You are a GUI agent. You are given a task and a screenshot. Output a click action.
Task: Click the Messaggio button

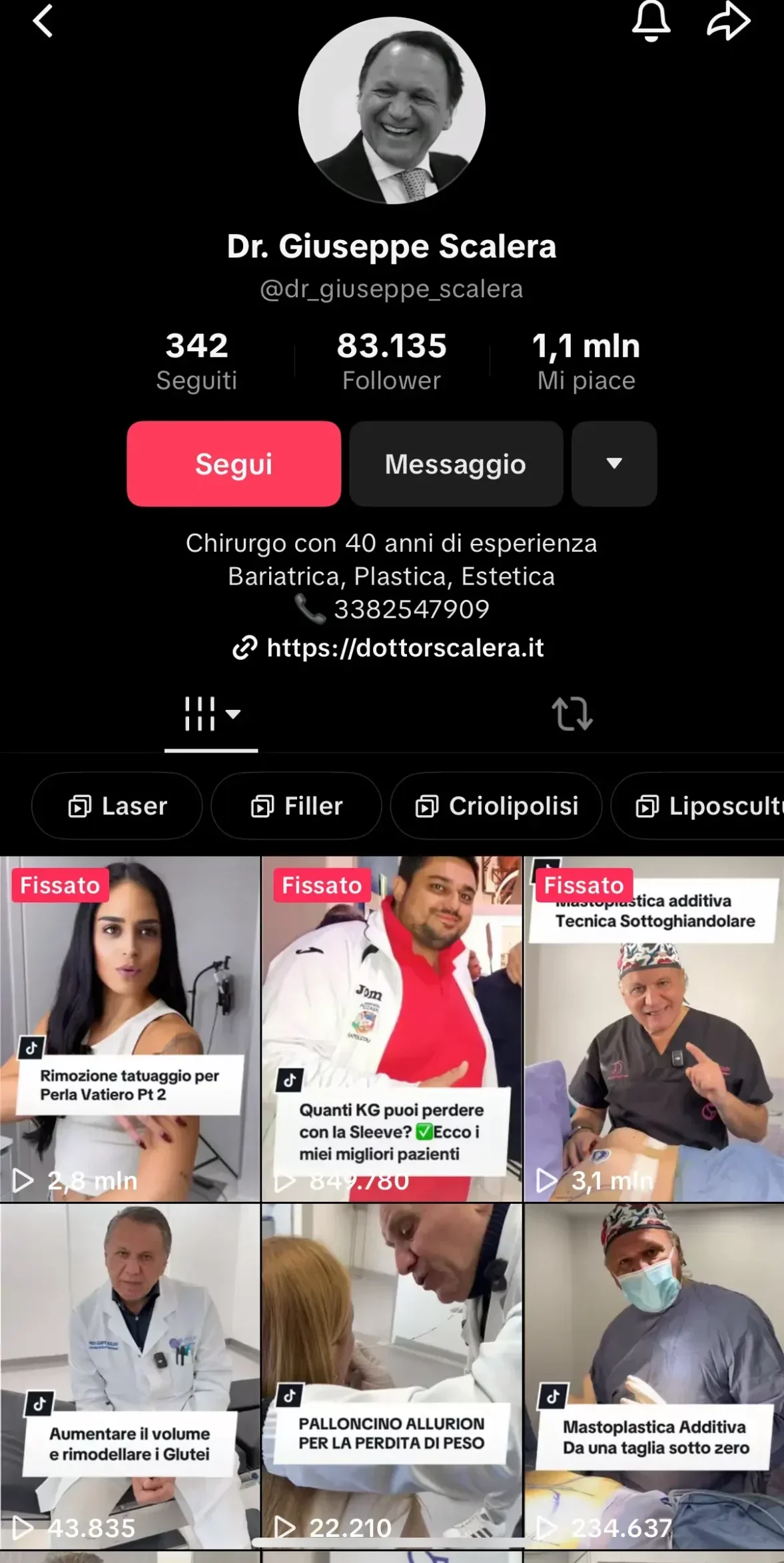(456, 464)
